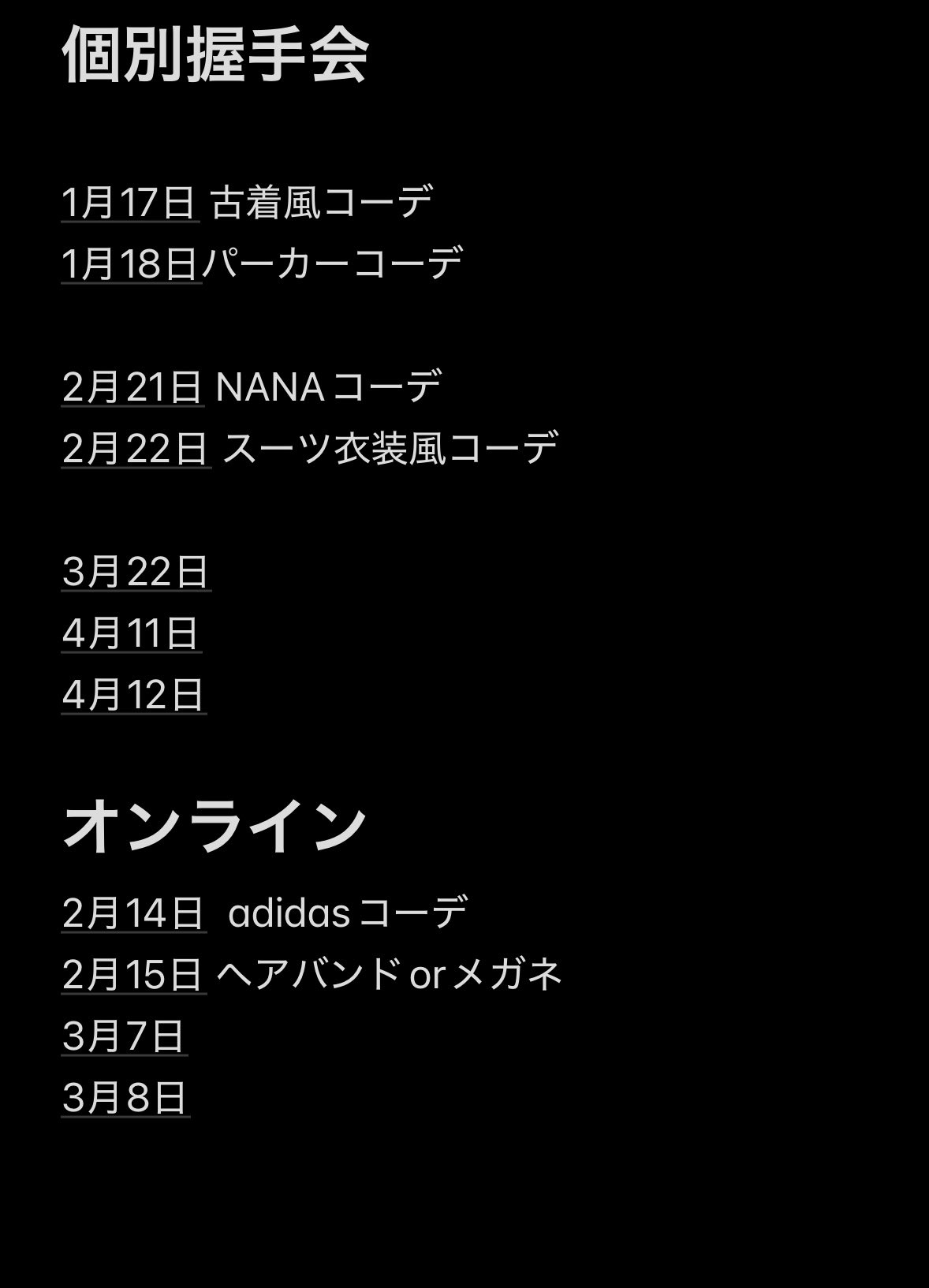
Task: Select the underlined date 3月8日
Action: coord(125,1098)
